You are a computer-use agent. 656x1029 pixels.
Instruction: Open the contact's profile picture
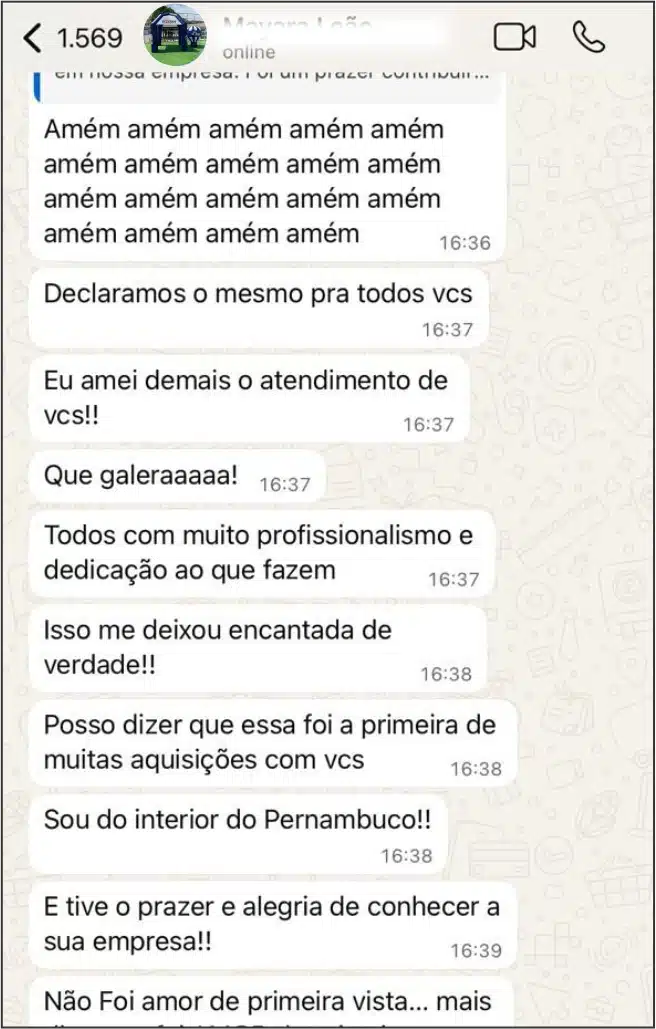(175, 33)
